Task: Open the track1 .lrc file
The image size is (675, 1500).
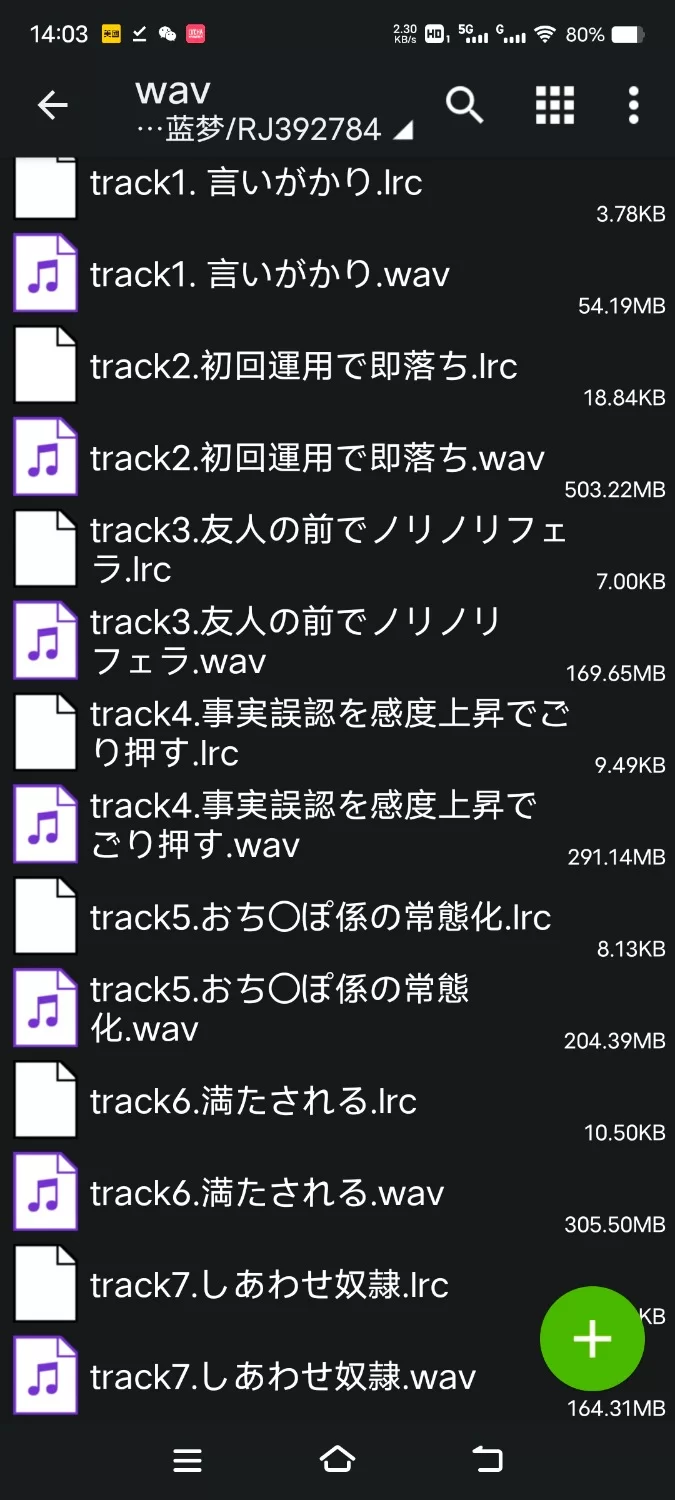Action: [256, 183]
